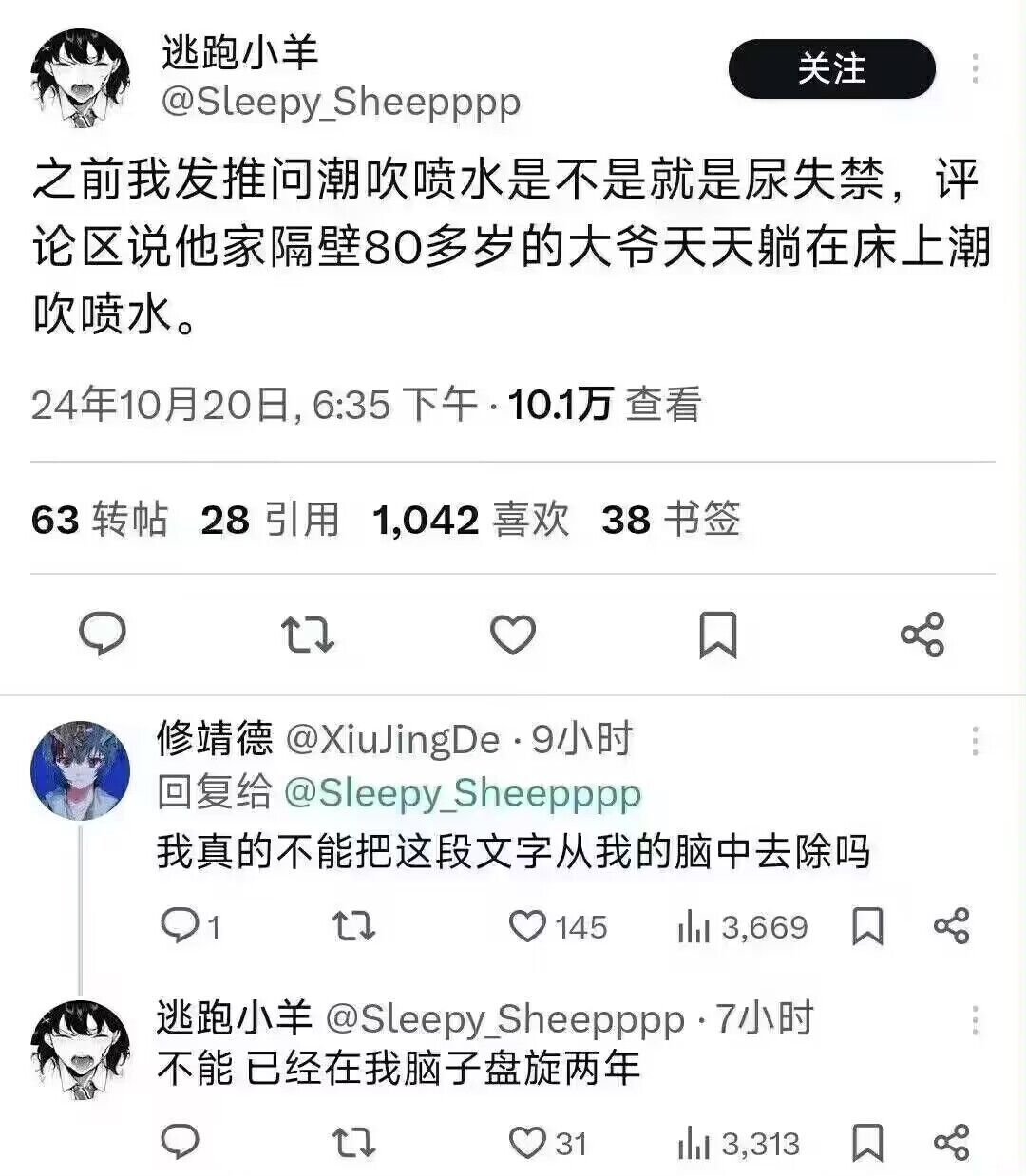
Task: View the 63 转帖 reposts list
Action: [x=100, y=520]
